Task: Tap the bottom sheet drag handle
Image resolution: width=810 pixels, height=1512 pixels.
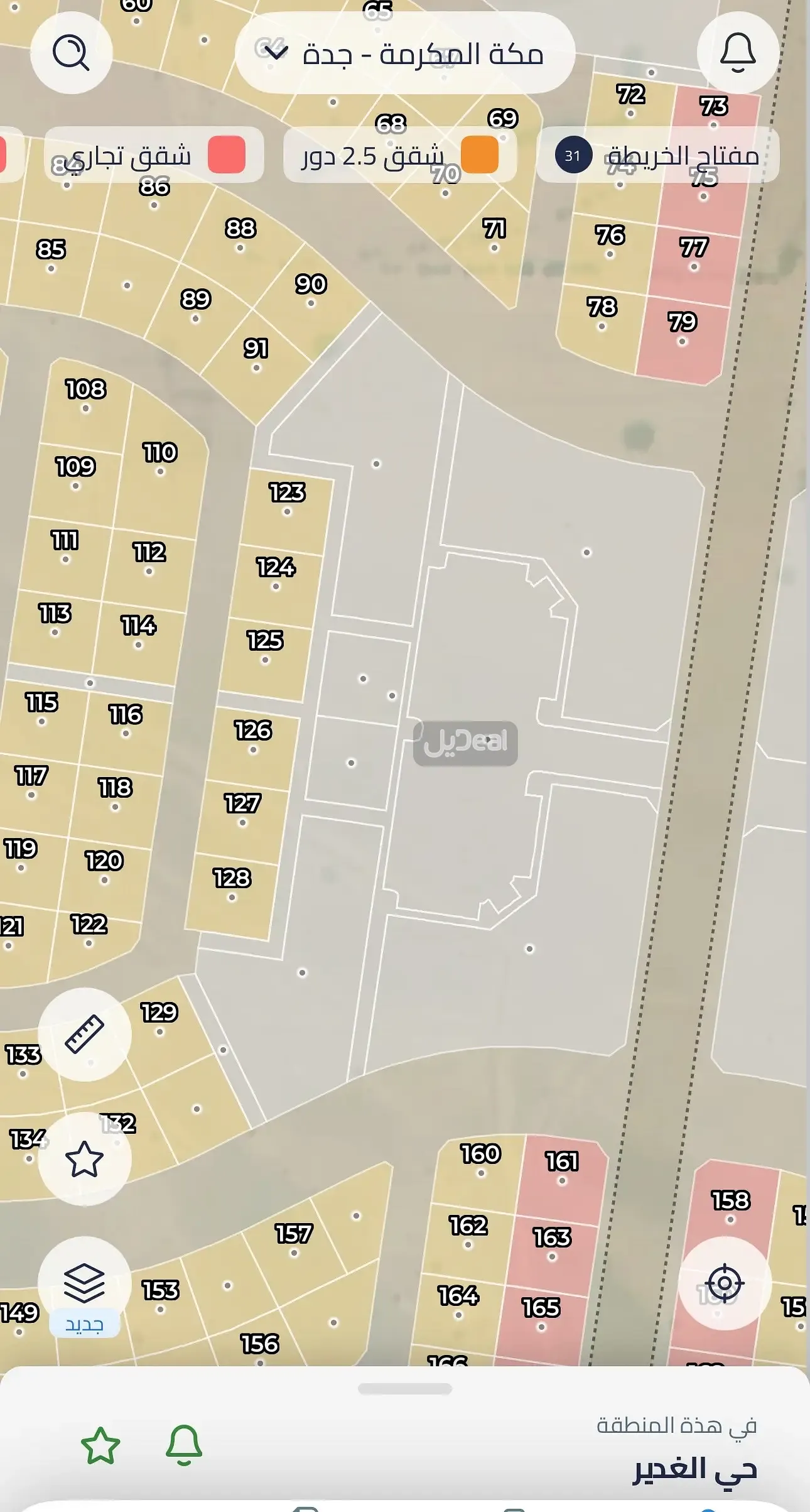Action: (x=405, y=1389)
